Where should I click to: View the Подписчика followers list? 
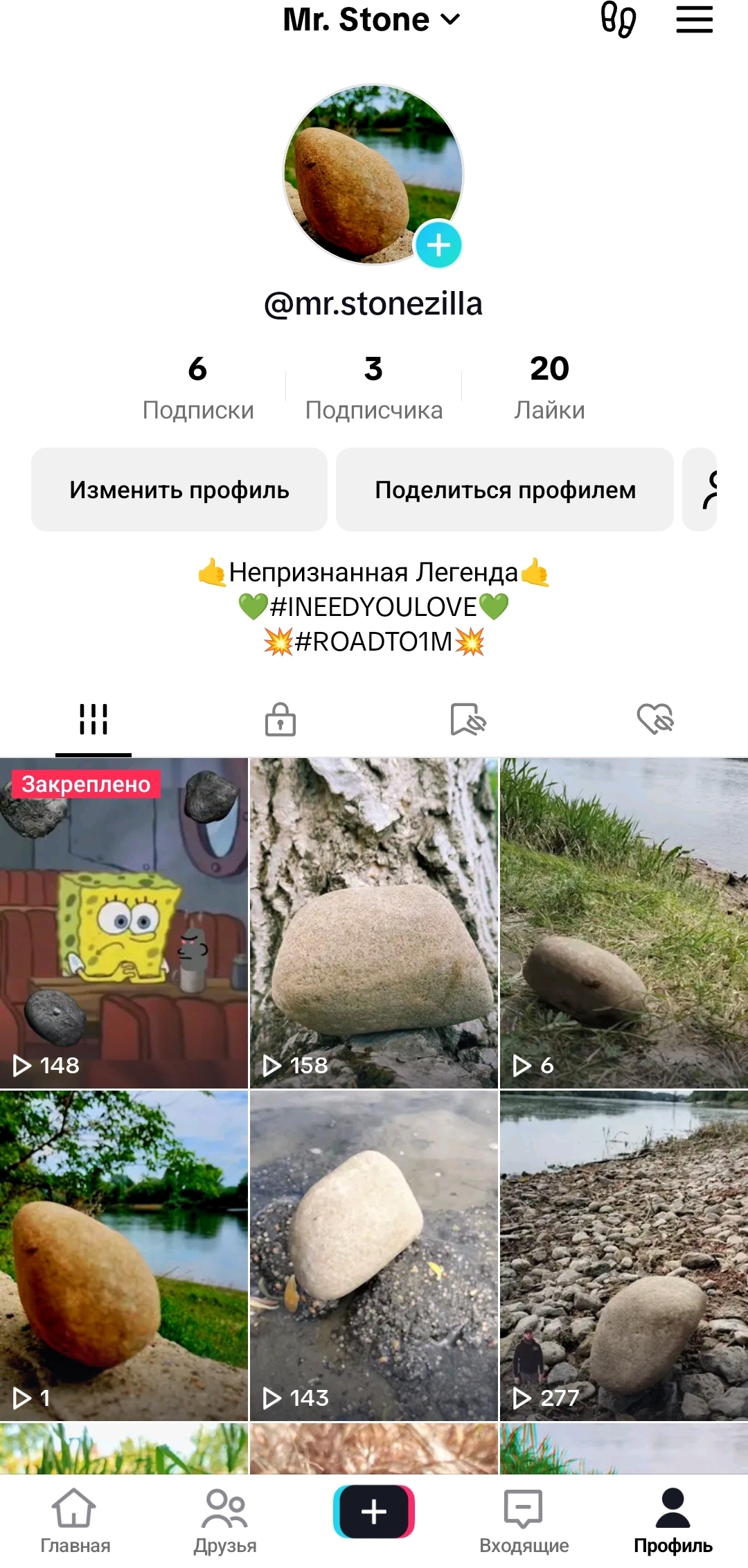pyautogui.click(x=374, y=387)
